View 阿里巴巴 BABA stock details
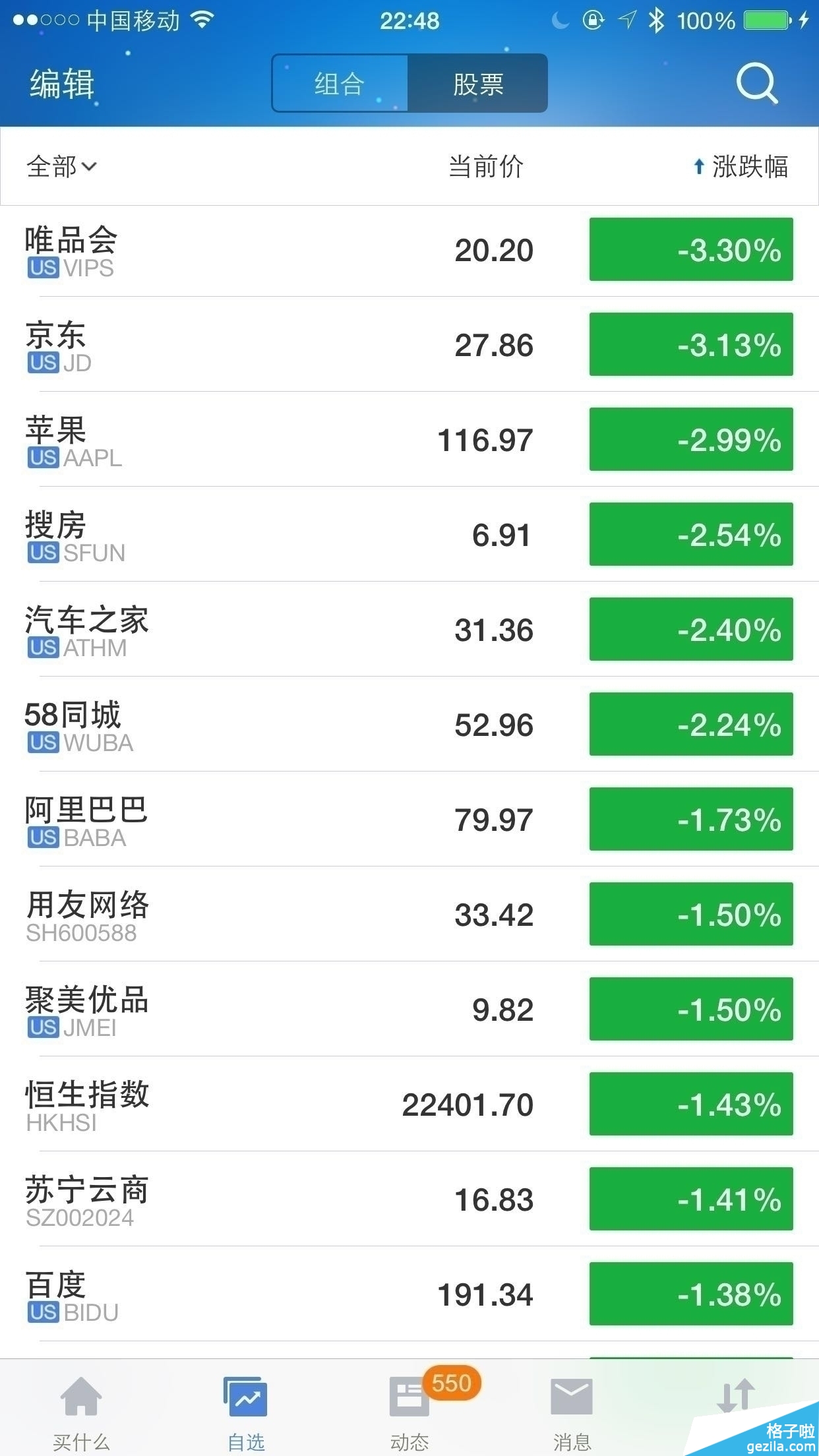 [x=264, y=820]
